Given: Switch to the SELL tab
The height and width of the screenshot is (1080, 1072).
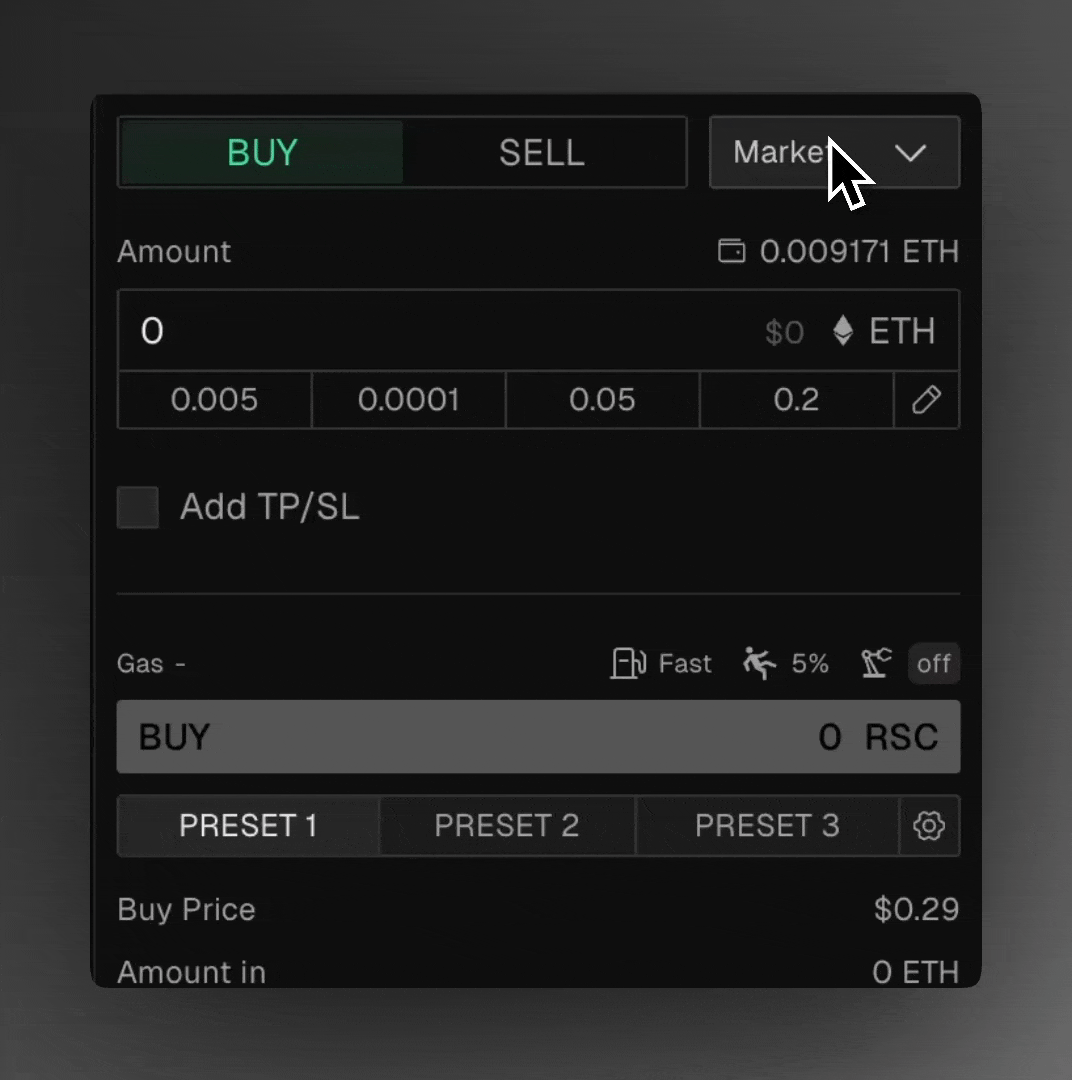Looking at the screenshot, I should pos(541,153).
